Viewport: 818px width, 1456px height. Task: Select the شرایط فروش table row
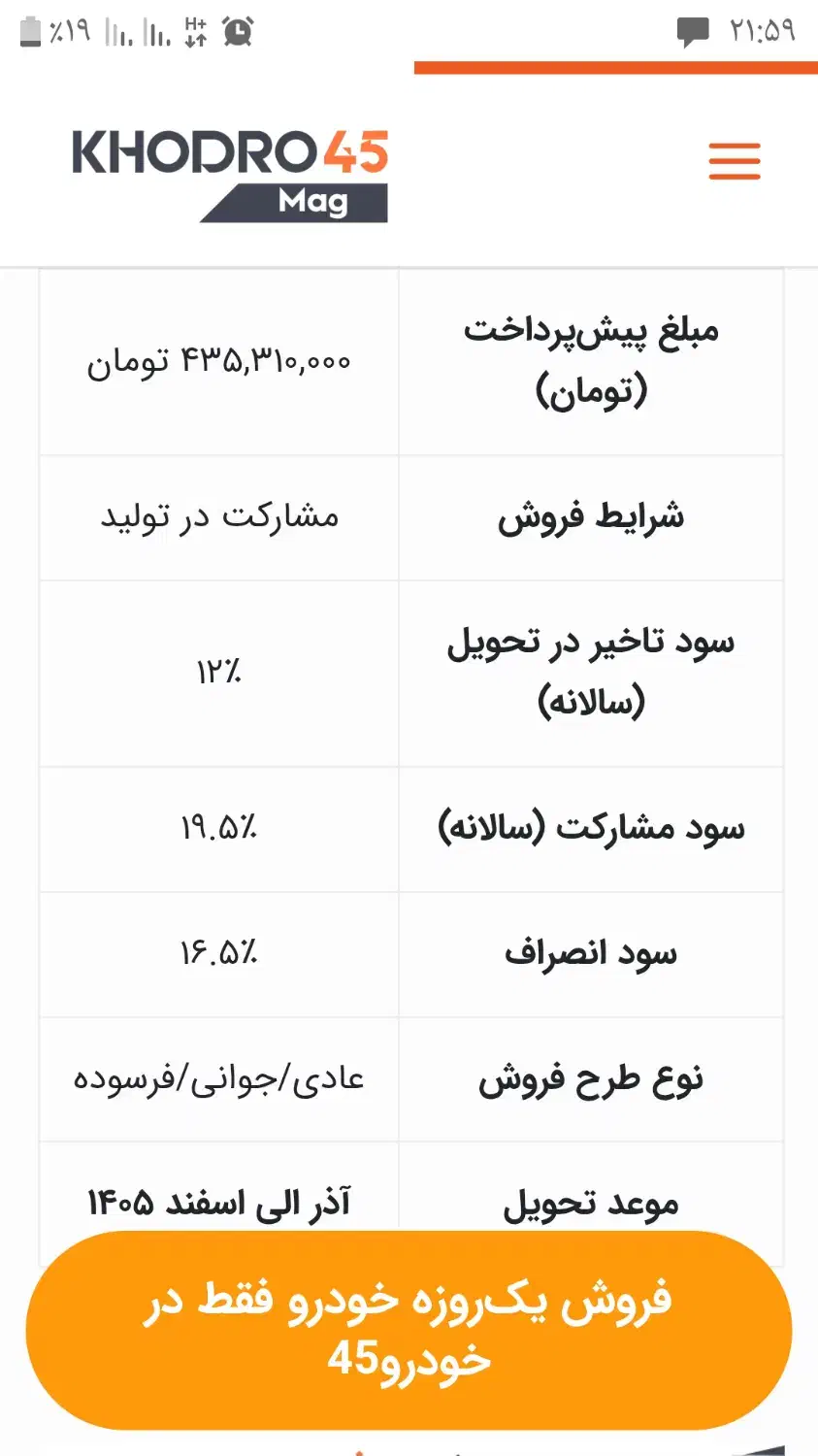pos(592,515)
